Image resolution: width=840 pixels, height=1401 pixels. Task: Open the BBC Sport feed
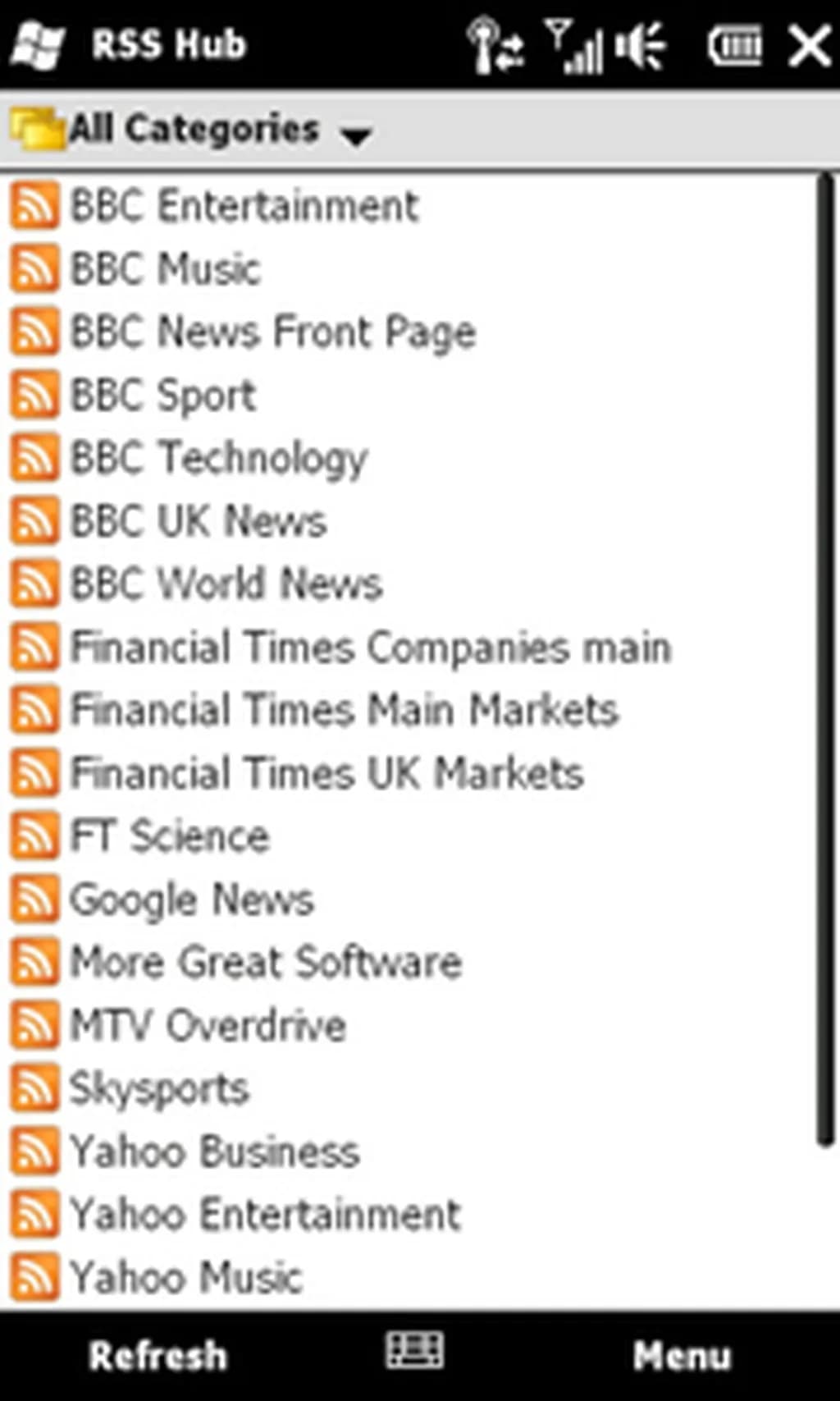tap(163, 396)
